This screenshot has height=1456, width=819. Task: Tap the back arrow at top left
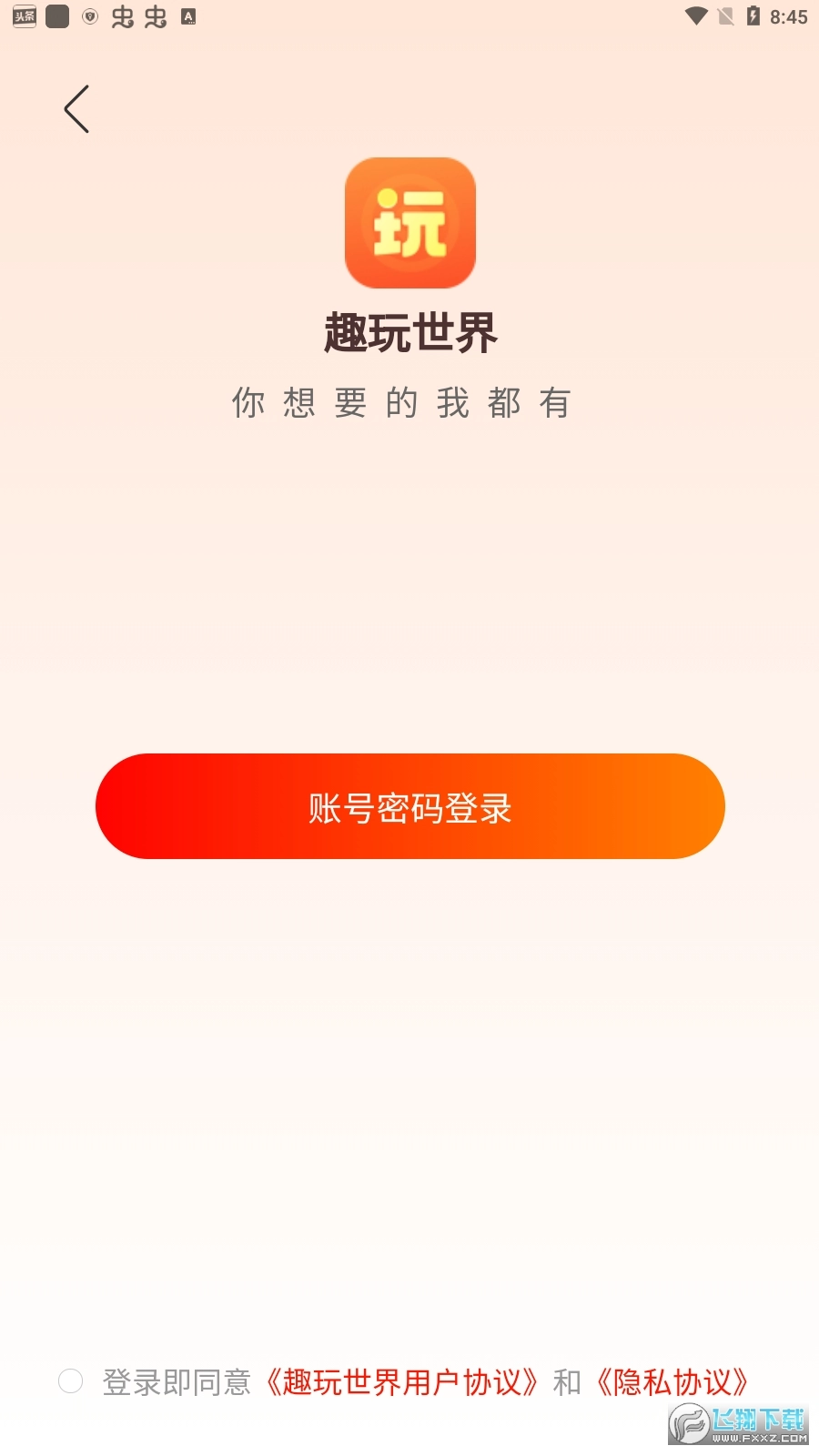pos(76,107)
